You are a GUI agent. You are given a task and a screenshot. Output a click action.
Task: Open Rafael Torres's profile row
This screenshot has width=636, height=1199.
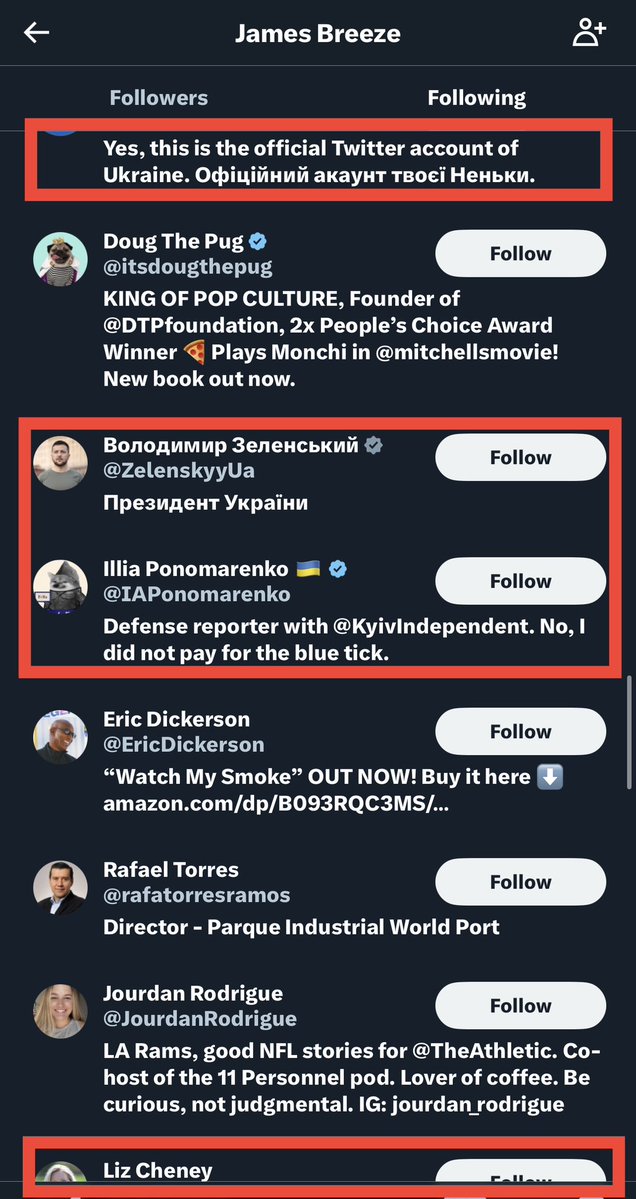[170, 870]
